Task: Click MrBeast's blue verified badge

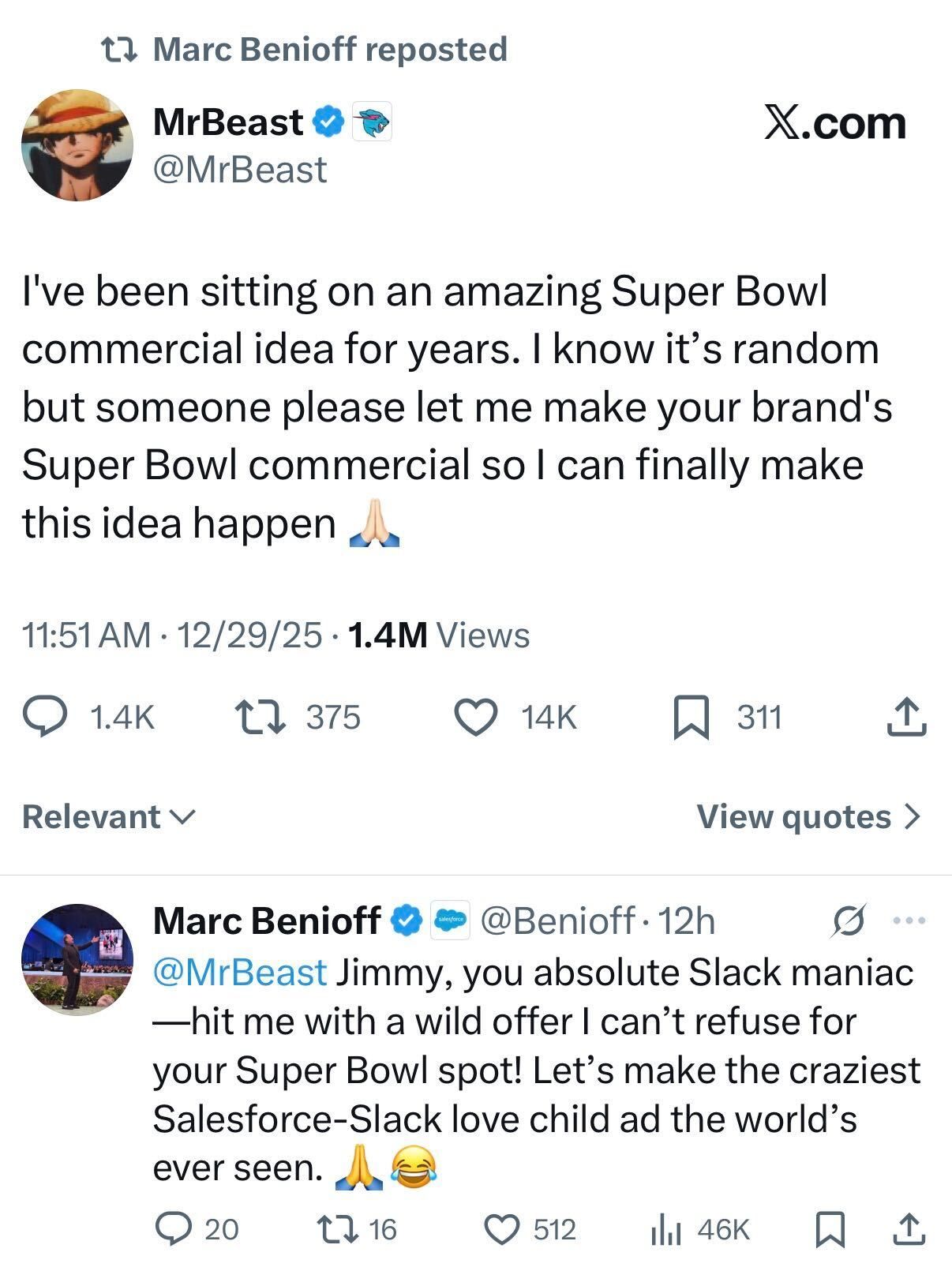Action: [x=326, y=120]
